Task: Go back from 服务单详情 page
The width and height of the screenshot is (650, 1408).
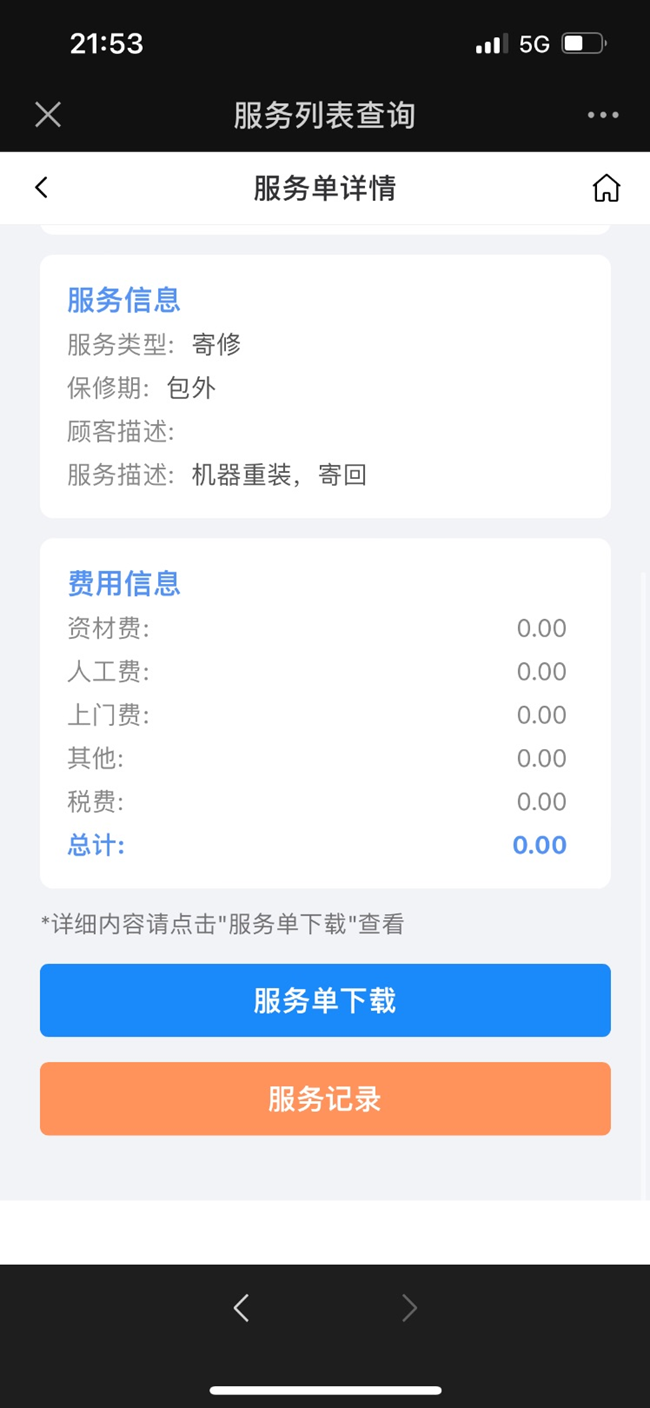Action: (41, 188)
